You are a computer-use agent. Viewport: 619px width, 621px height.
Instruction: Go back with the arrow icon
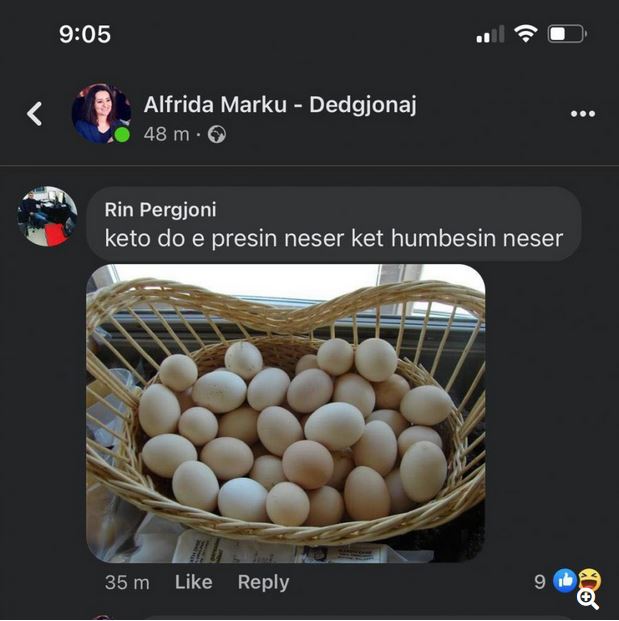tap(35, 114)
